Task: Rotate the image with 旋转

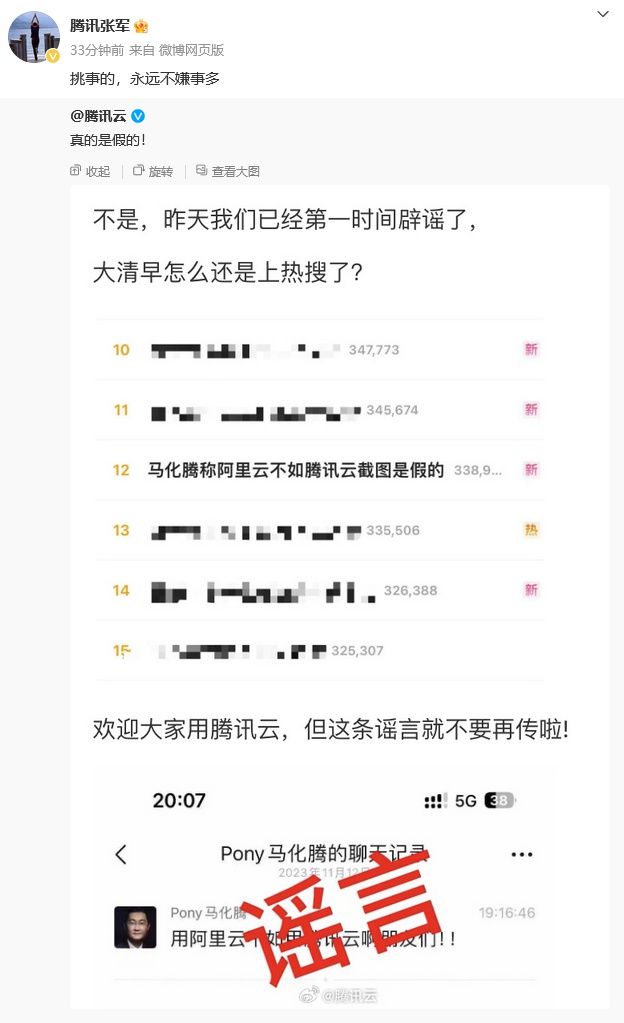Action: (x=153, y=171)
